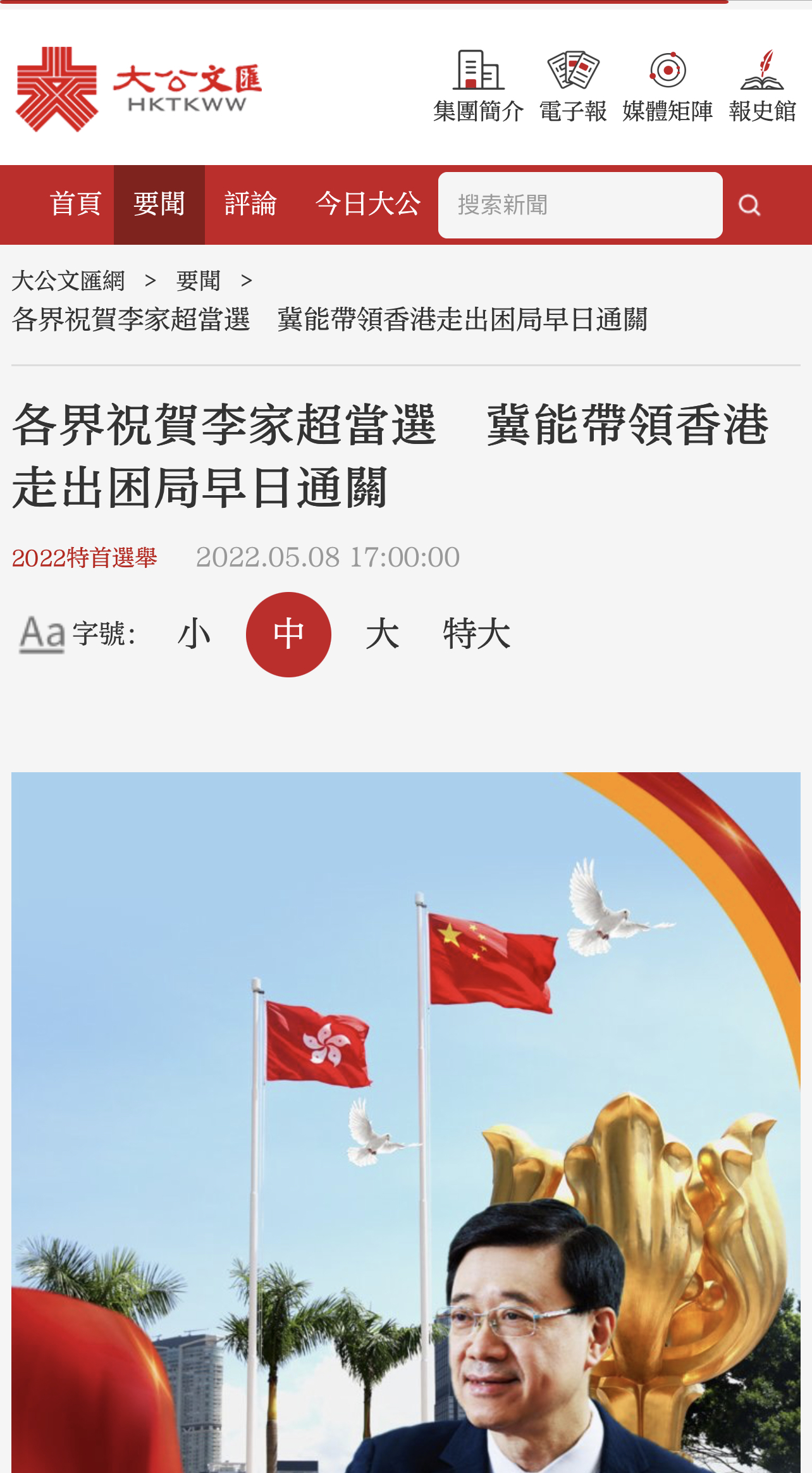Open the 電子報 e-paper section
812x1473 pixels.
click(573, 87)
